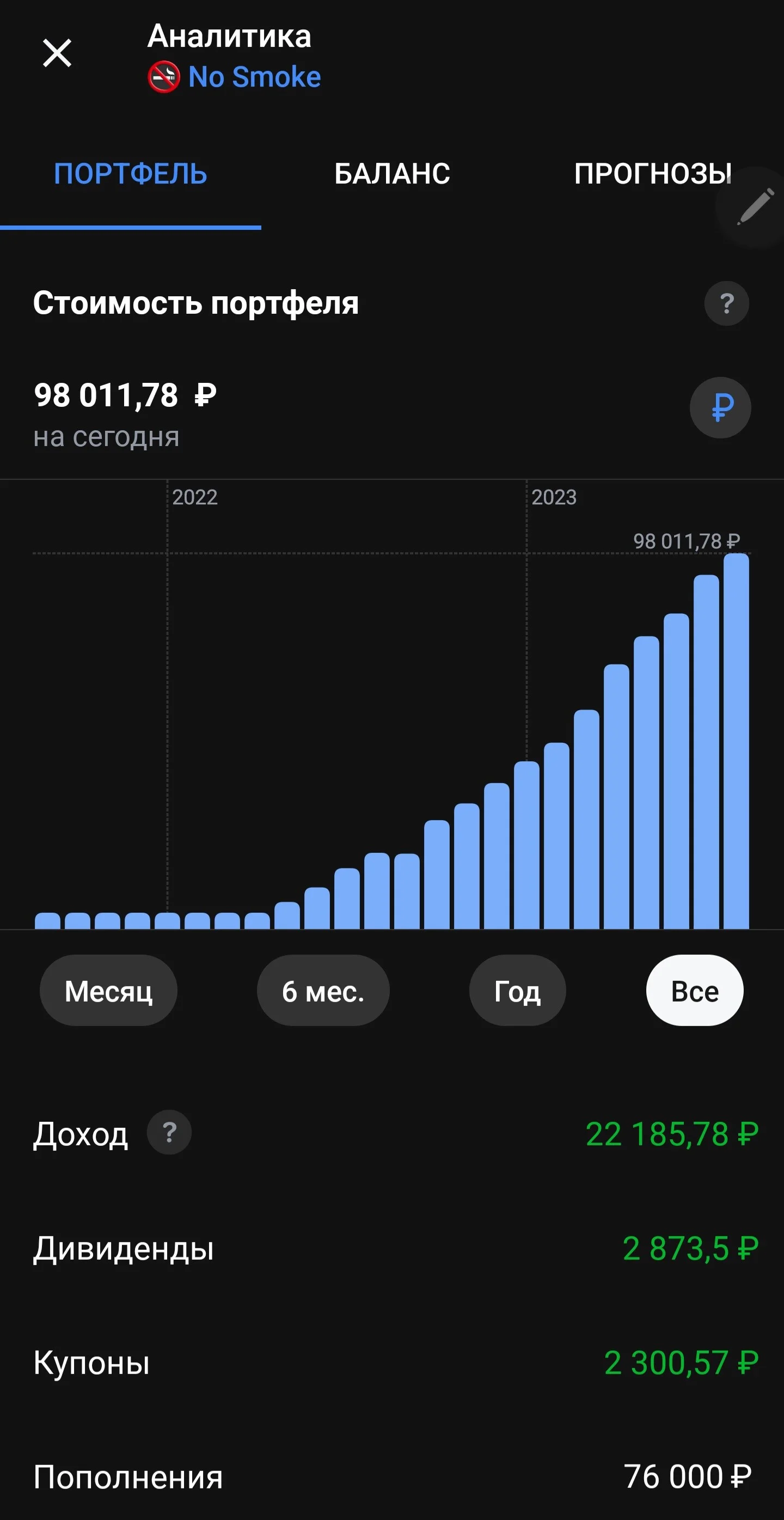Switch to the БАЛАНС tab

coord(391,174)
